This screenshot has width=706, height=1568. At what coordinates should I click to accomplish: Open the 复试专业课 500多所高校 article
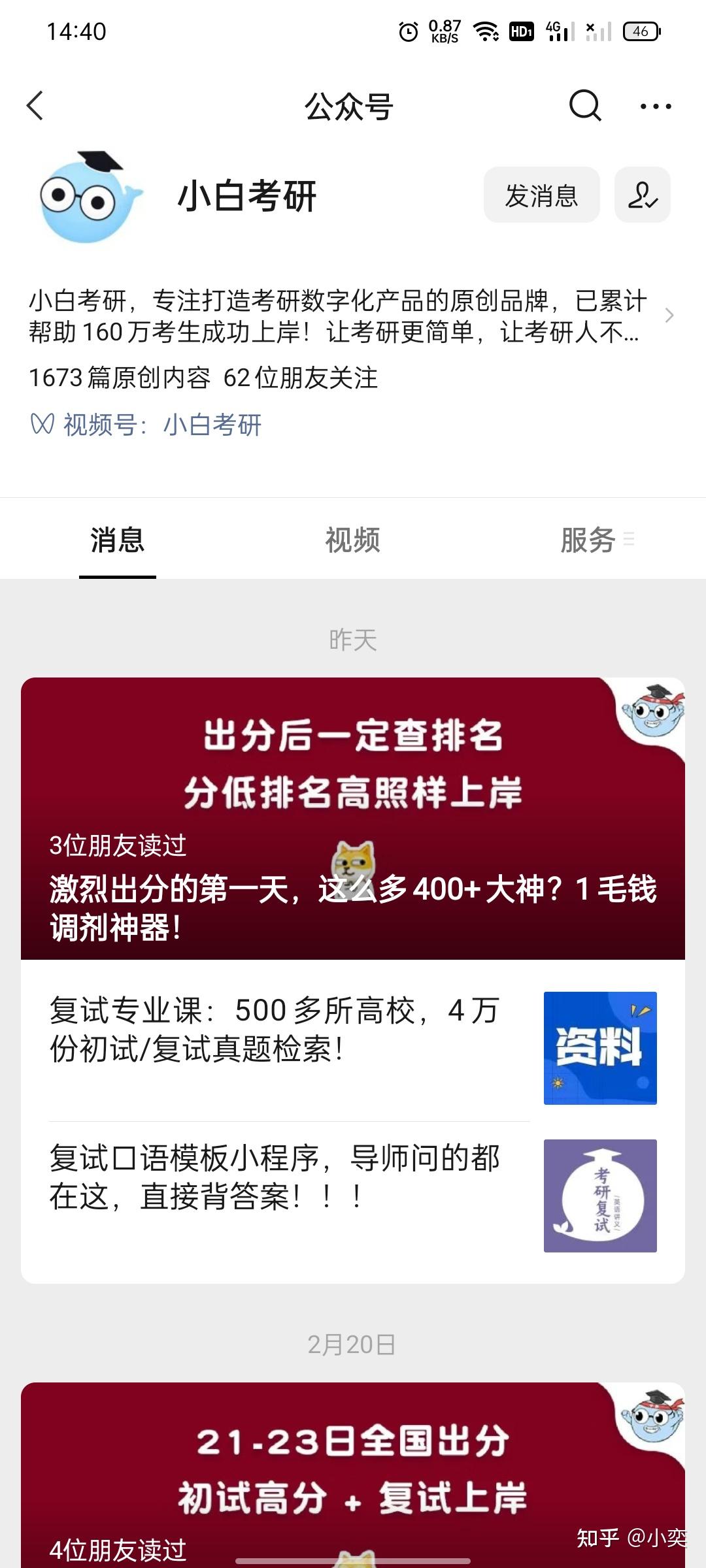point(353,1048)
